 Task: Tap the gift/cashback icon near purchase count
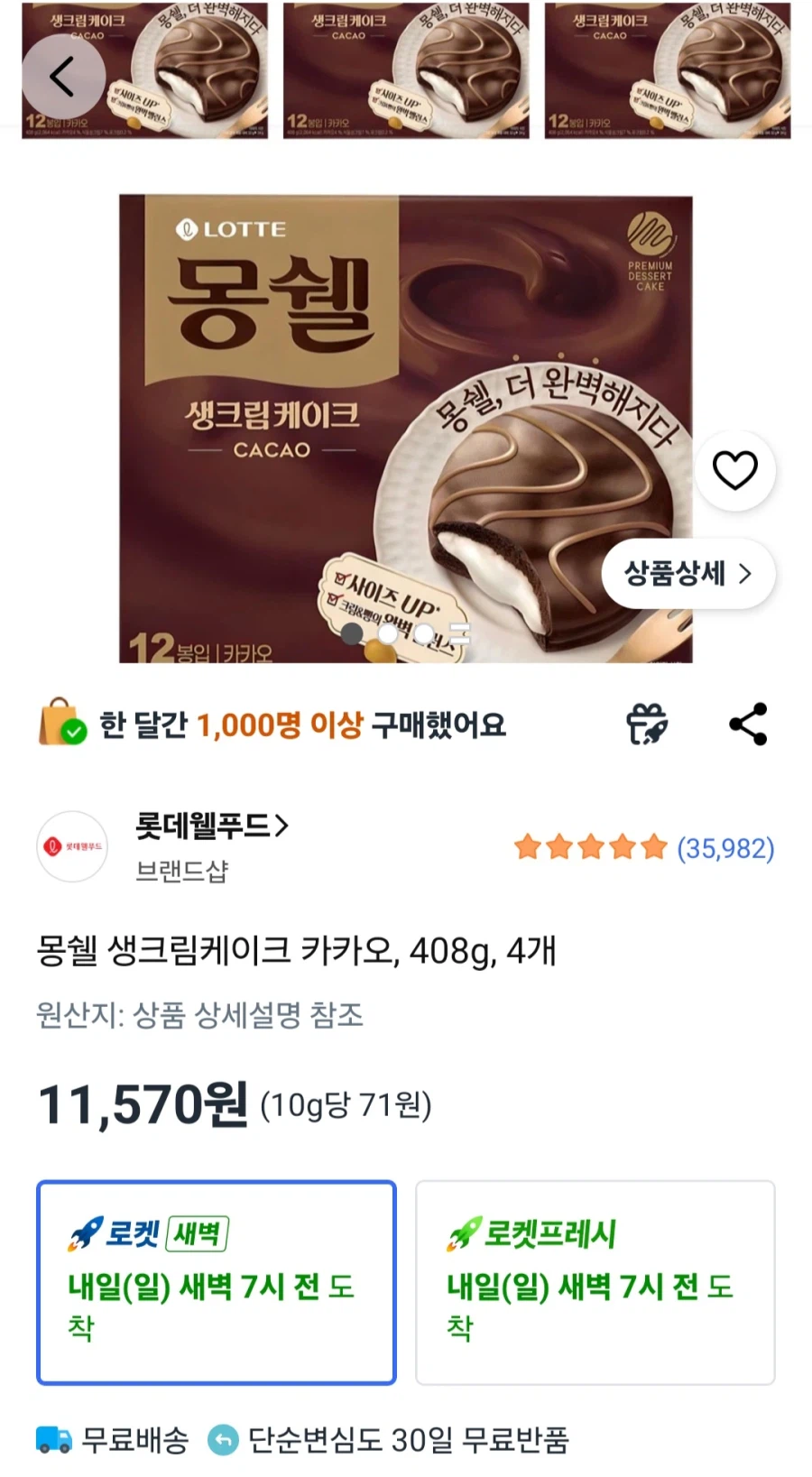[x=646, y=723]
